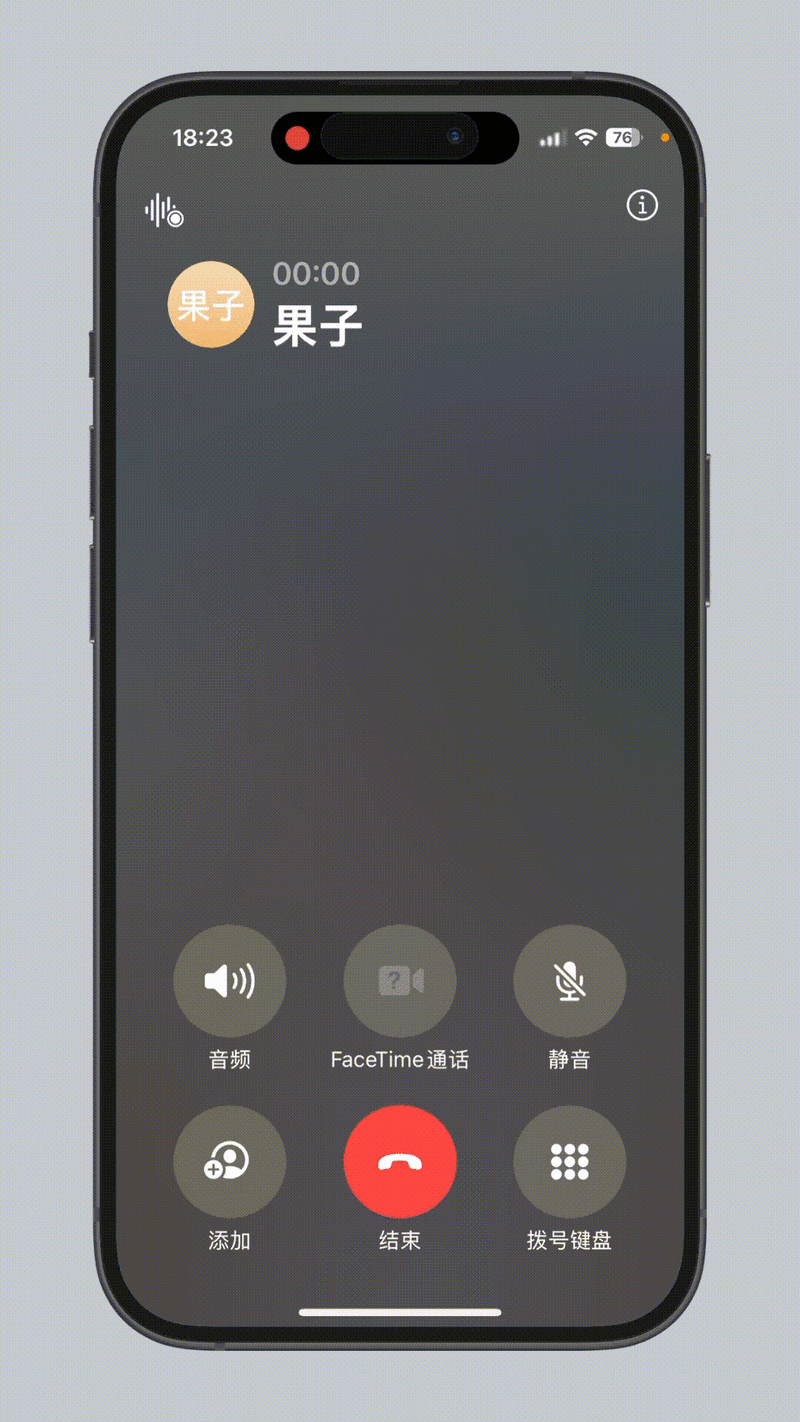This screenshot has width=800, height=1422.
Task: Open the add participant picker
Action: [x=229, y=1159]
